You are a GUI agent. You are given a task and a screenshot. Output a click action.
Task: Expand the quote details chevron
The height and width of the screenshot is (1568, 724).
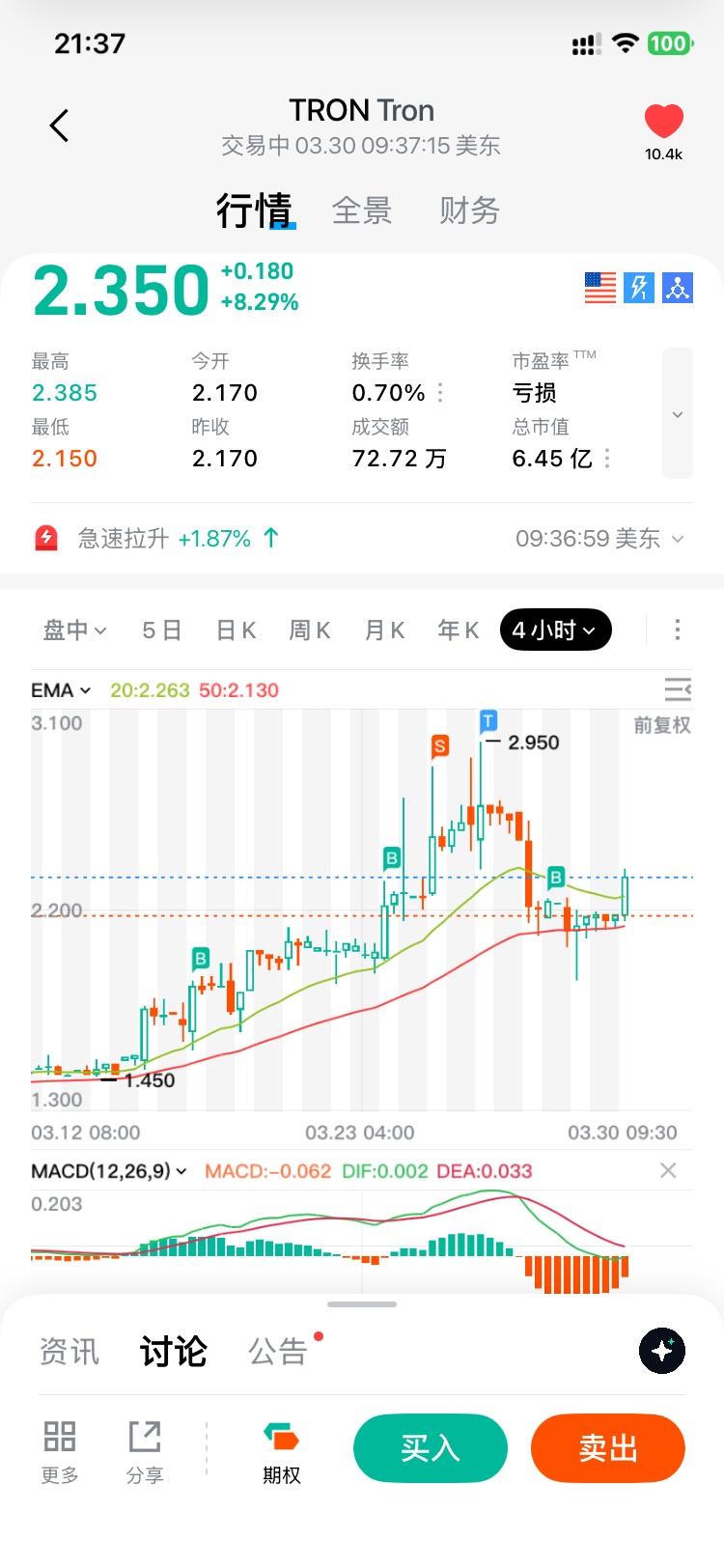tap(678, 413)
